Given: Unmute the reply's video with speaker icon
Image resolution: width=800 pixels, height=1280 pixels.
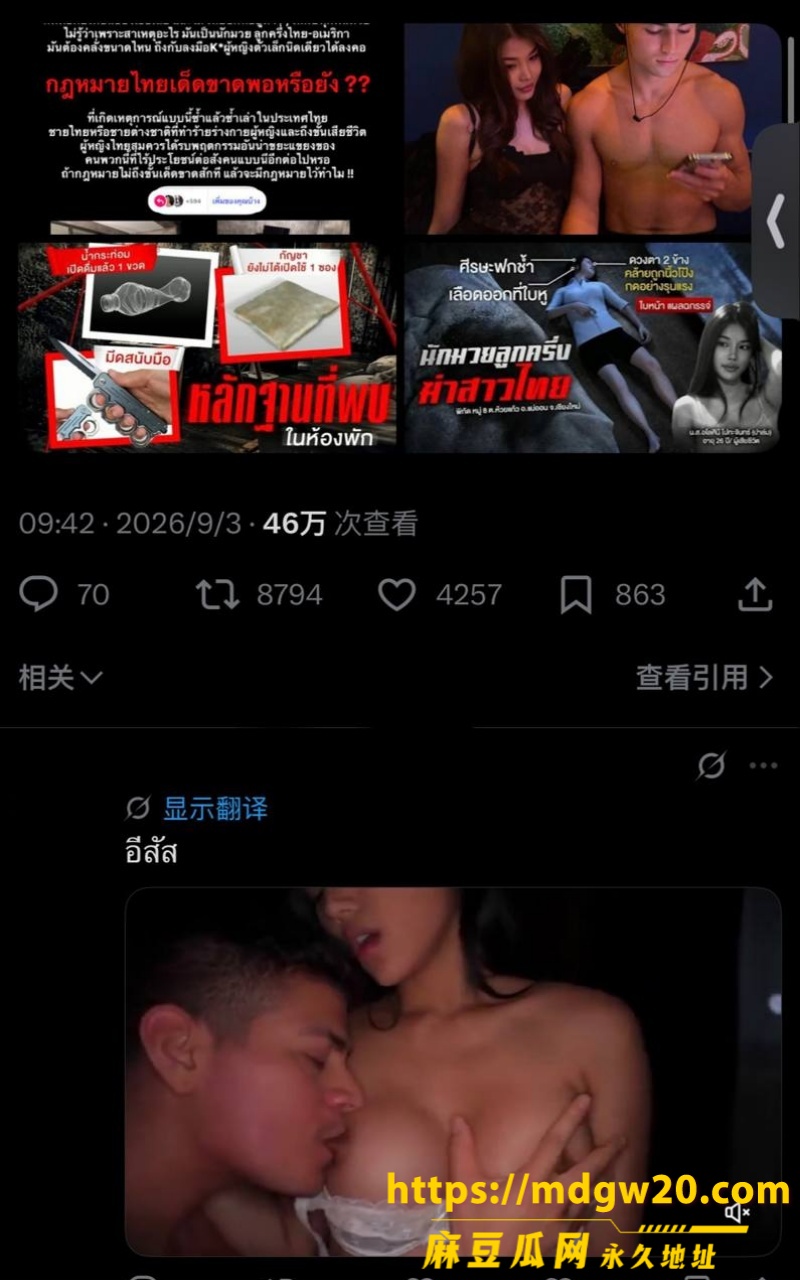Looking at the screenshot, I should [737, 1213].
